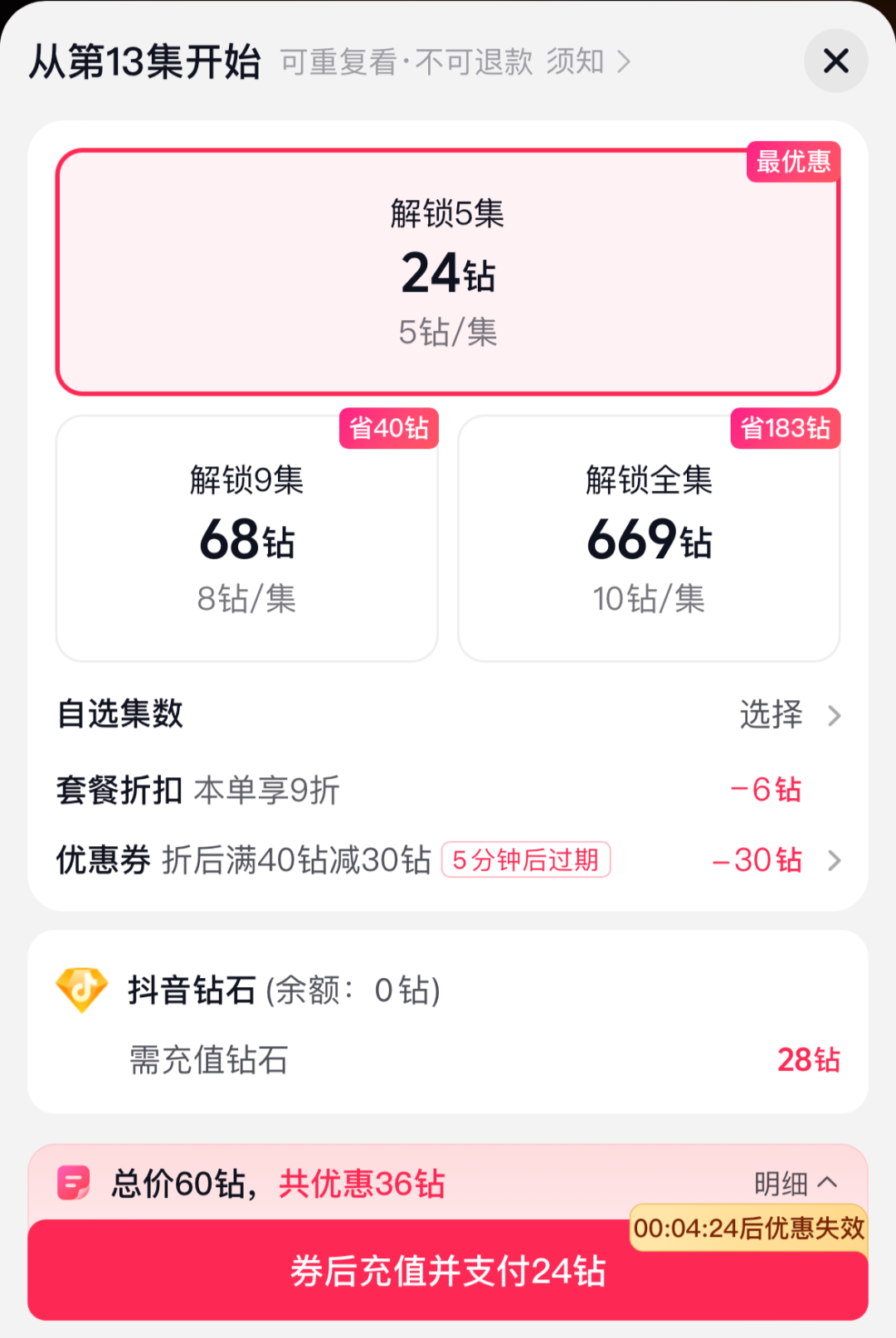Open the 优惠券 coupon options
The height and width of the screenshot is (1338, 896).
[776, 860]
